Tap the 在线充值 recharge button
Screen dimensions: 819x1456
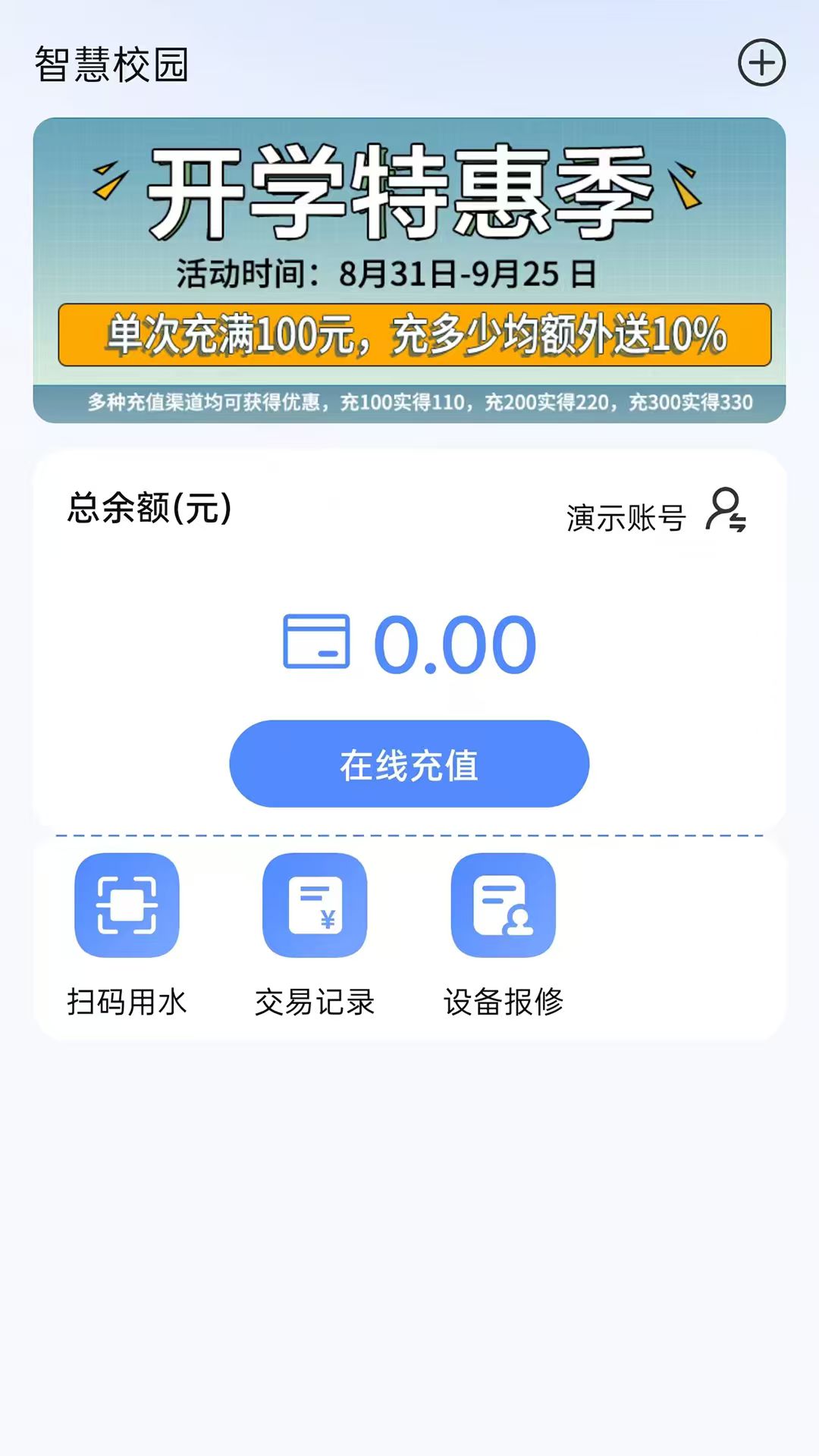pos(408,764)
